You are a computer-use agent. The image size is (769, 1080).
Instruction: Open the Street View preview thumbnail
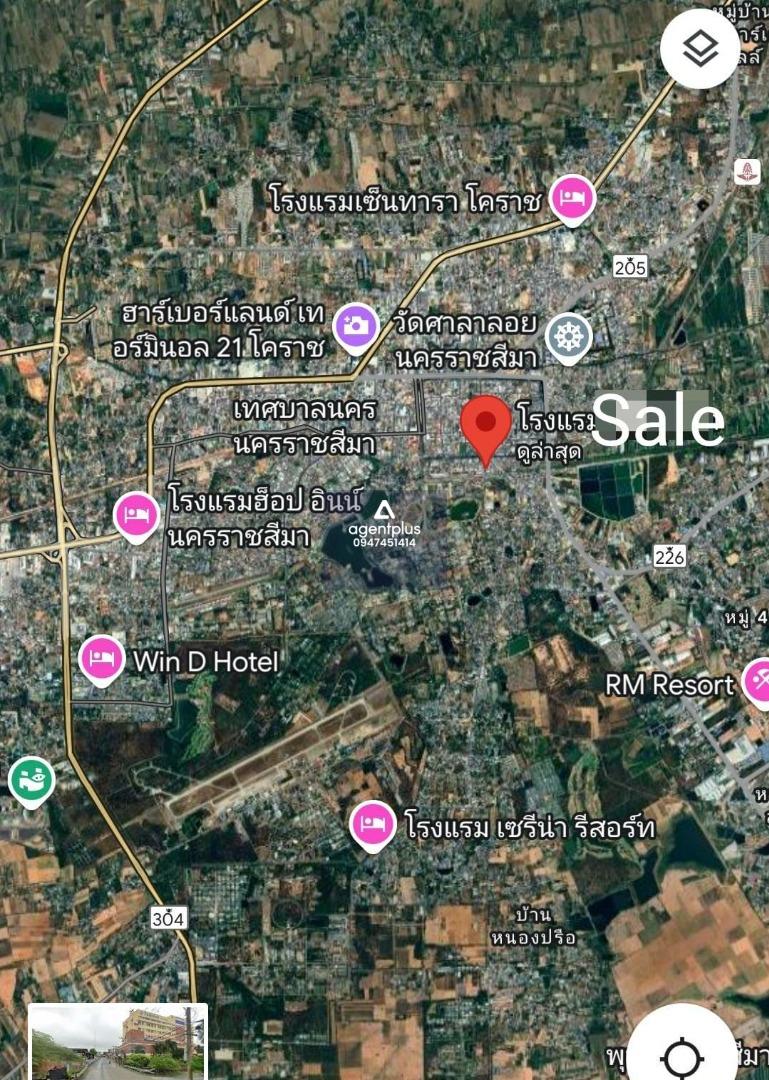point(118,1042)
